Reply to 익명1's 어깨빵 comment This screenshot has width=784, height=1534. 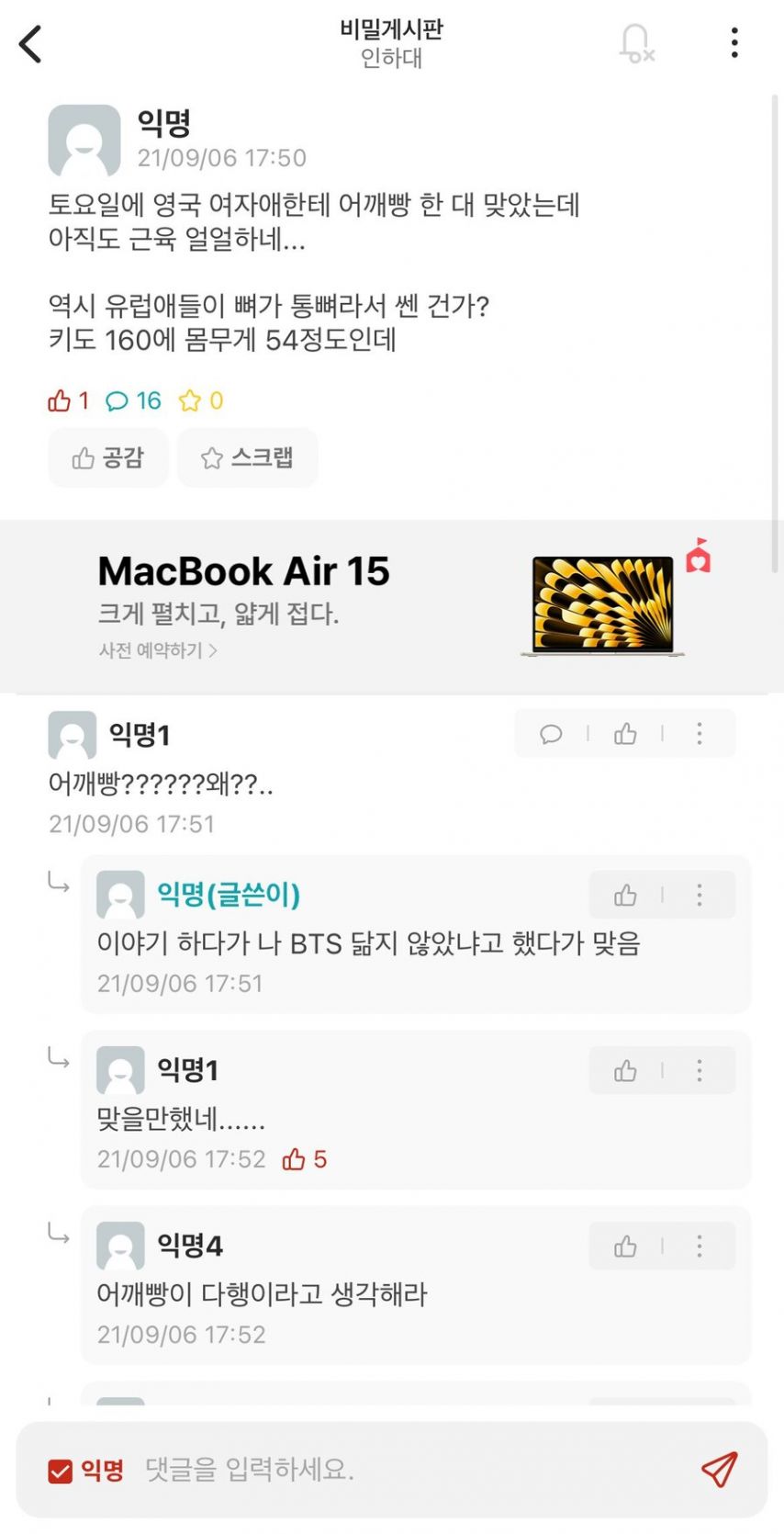(x=551, y=734)
